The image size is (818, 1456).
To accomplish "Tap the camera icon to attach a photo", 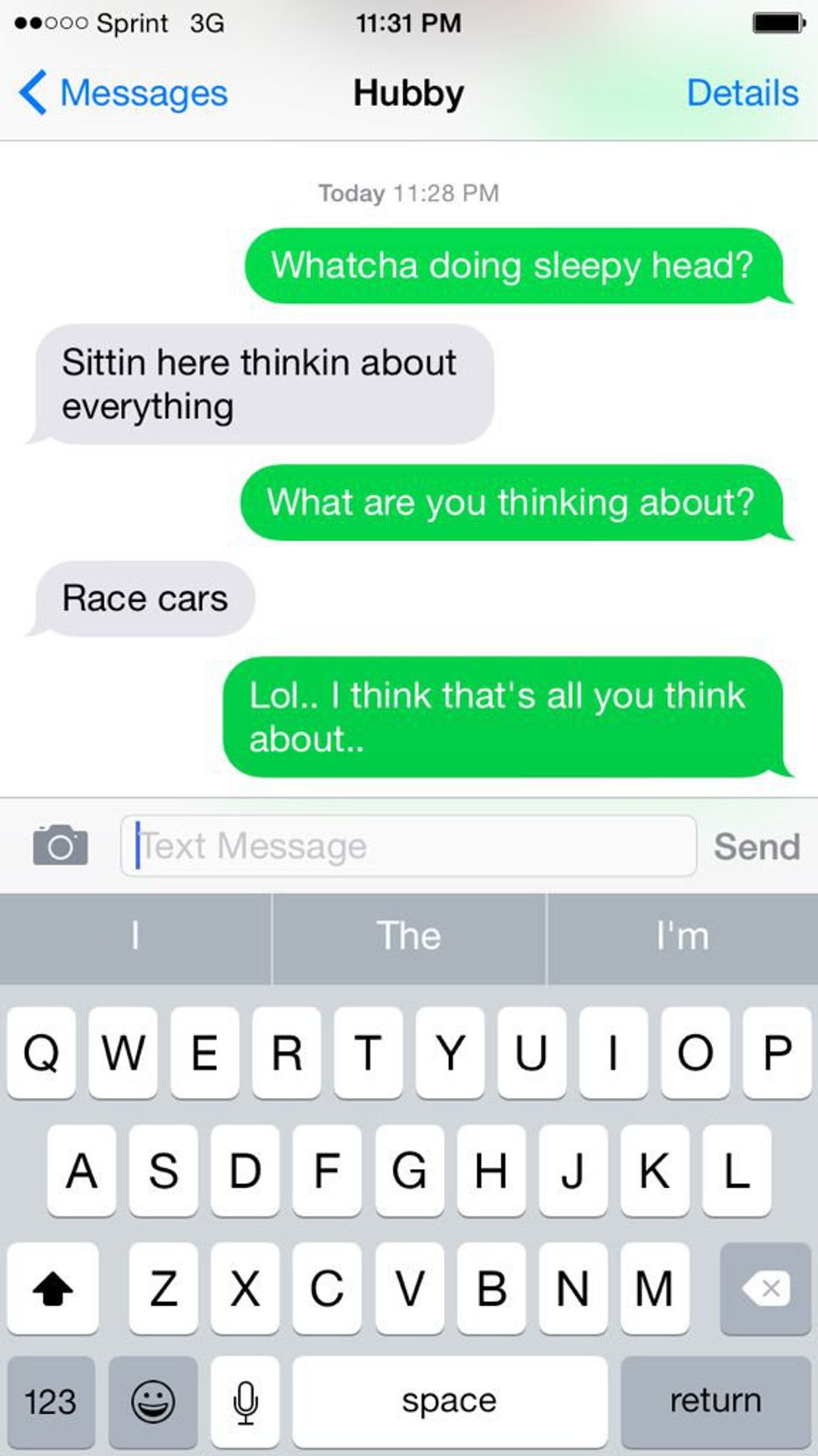I will coord(60,846).
